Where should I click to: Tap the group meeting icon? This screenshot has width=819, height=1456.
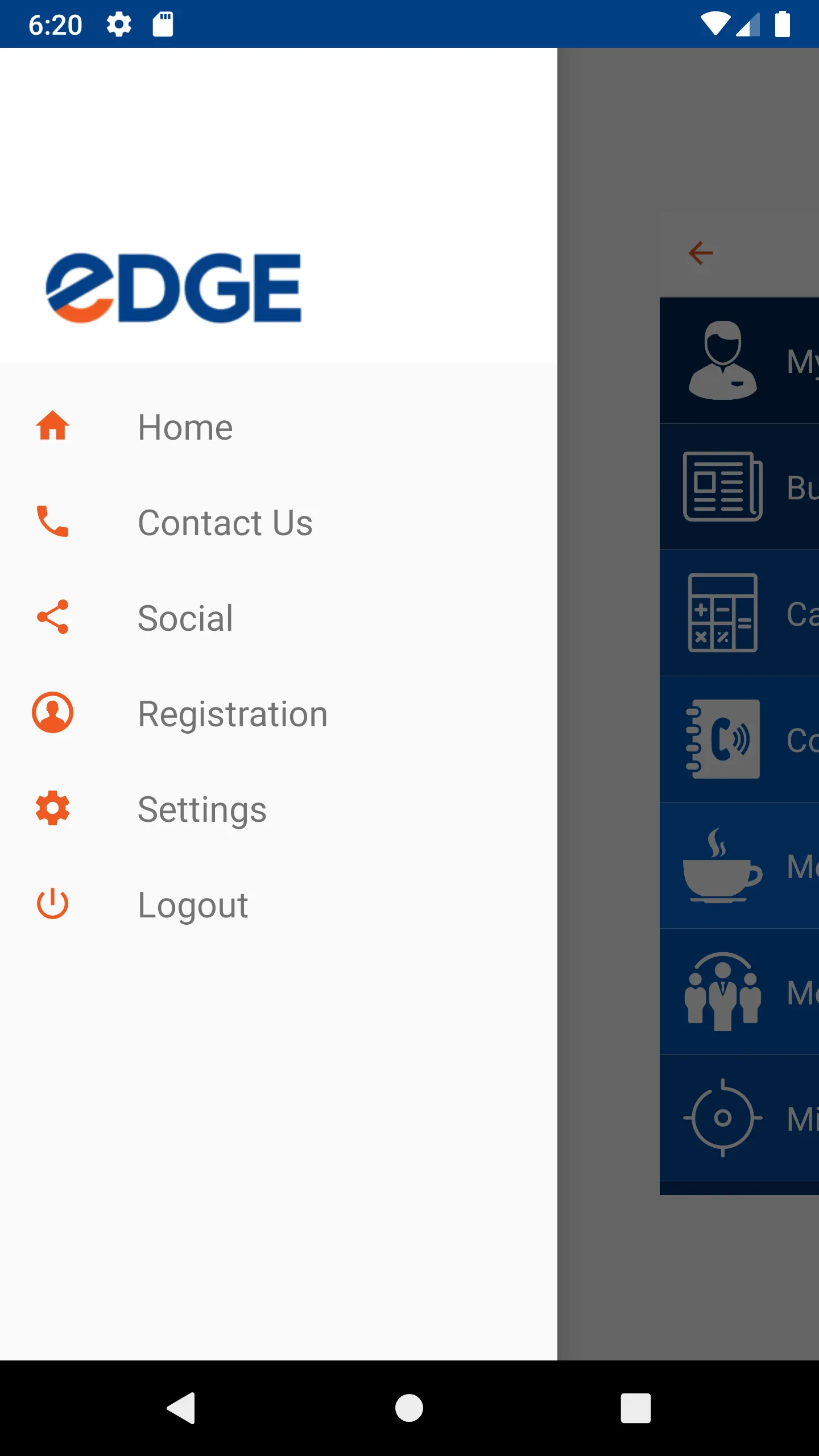tap(723, 991)
